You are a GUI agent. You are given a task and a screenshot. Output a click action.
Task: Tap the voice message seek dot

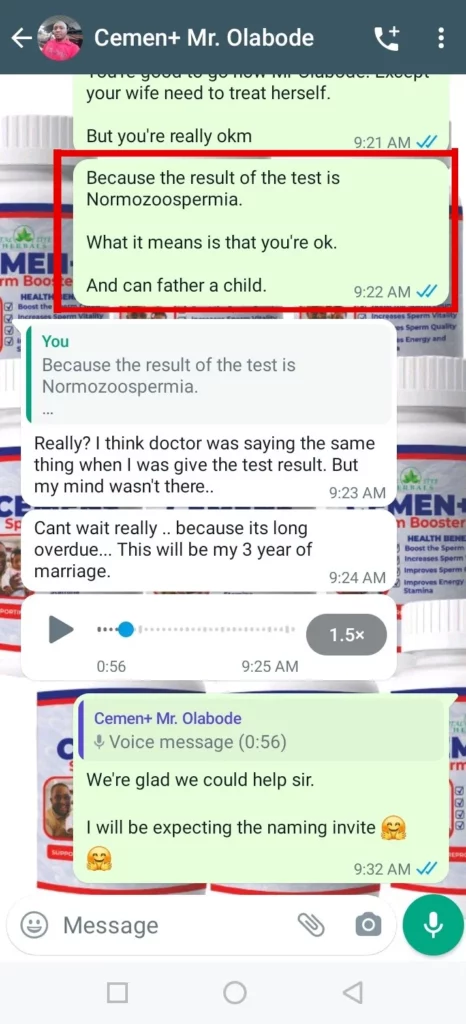[x=126, y=630]
